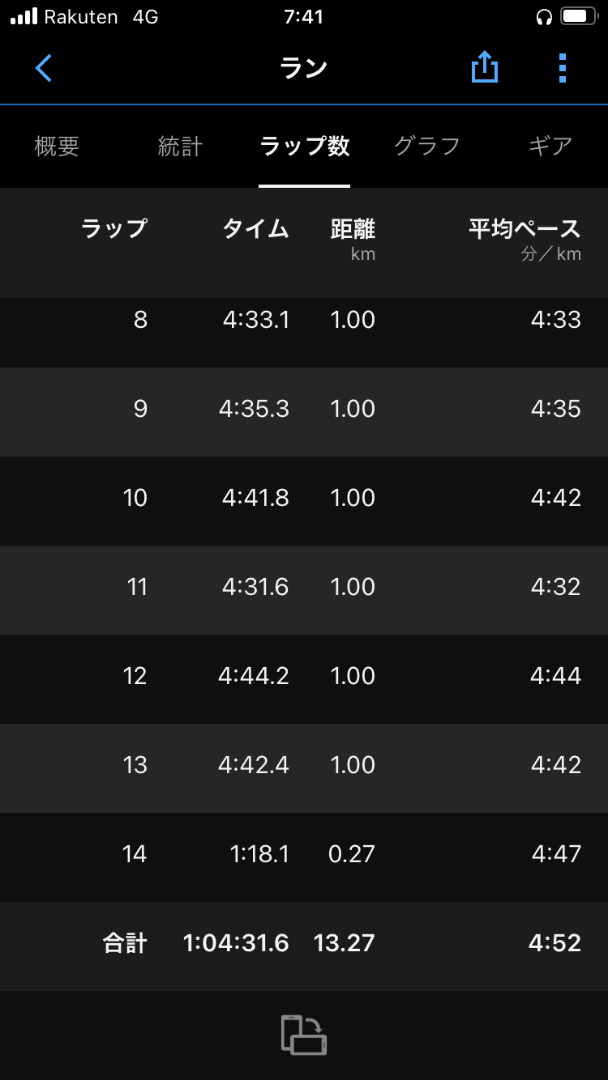Tap the rotate-screen icon at the bottom
Image resolution: width=608 pixels, height=1080 pixels.
pos(304,1035)
